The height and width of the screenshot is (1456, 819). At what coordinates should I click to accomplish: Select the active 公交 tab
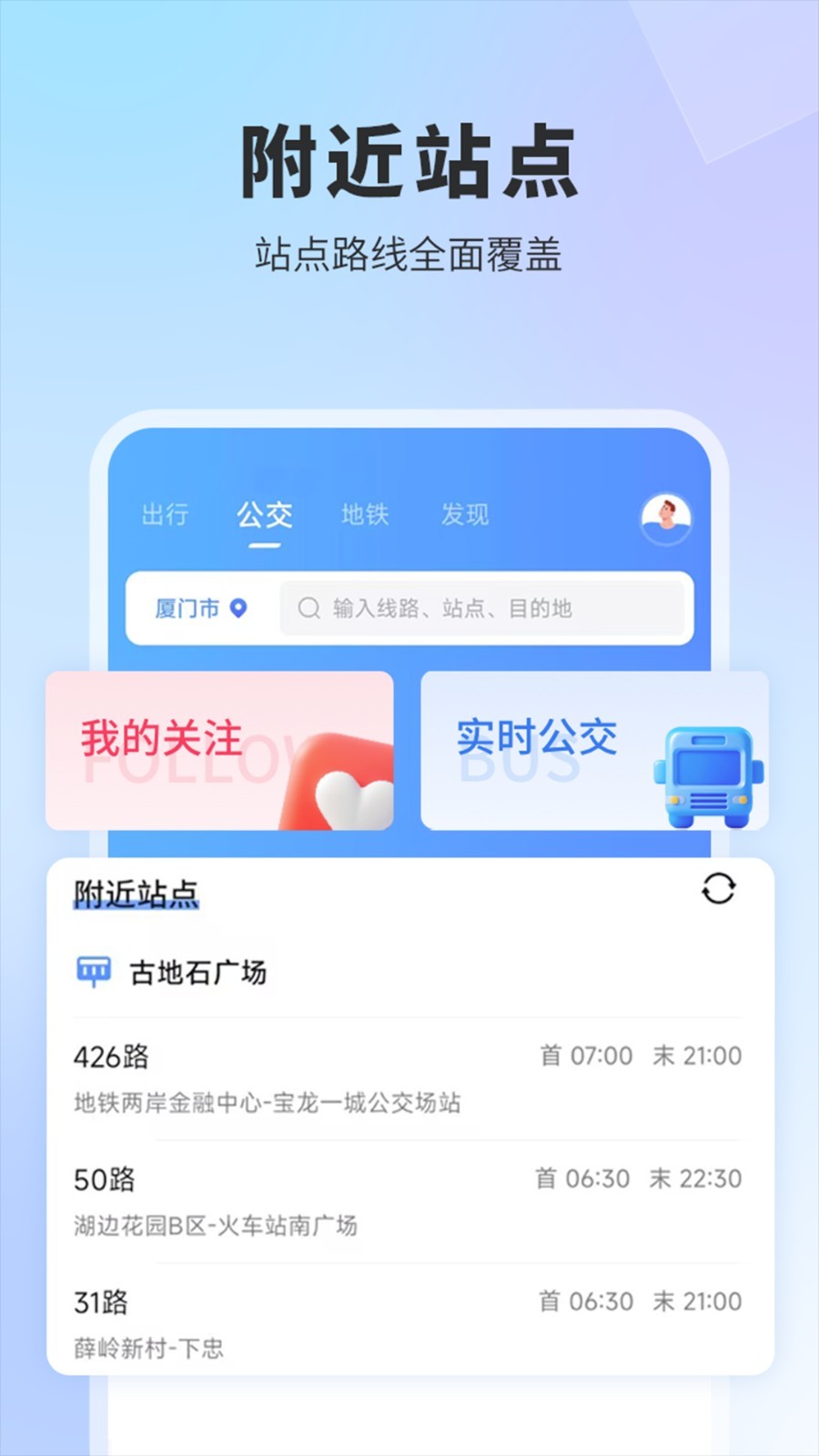263,515
